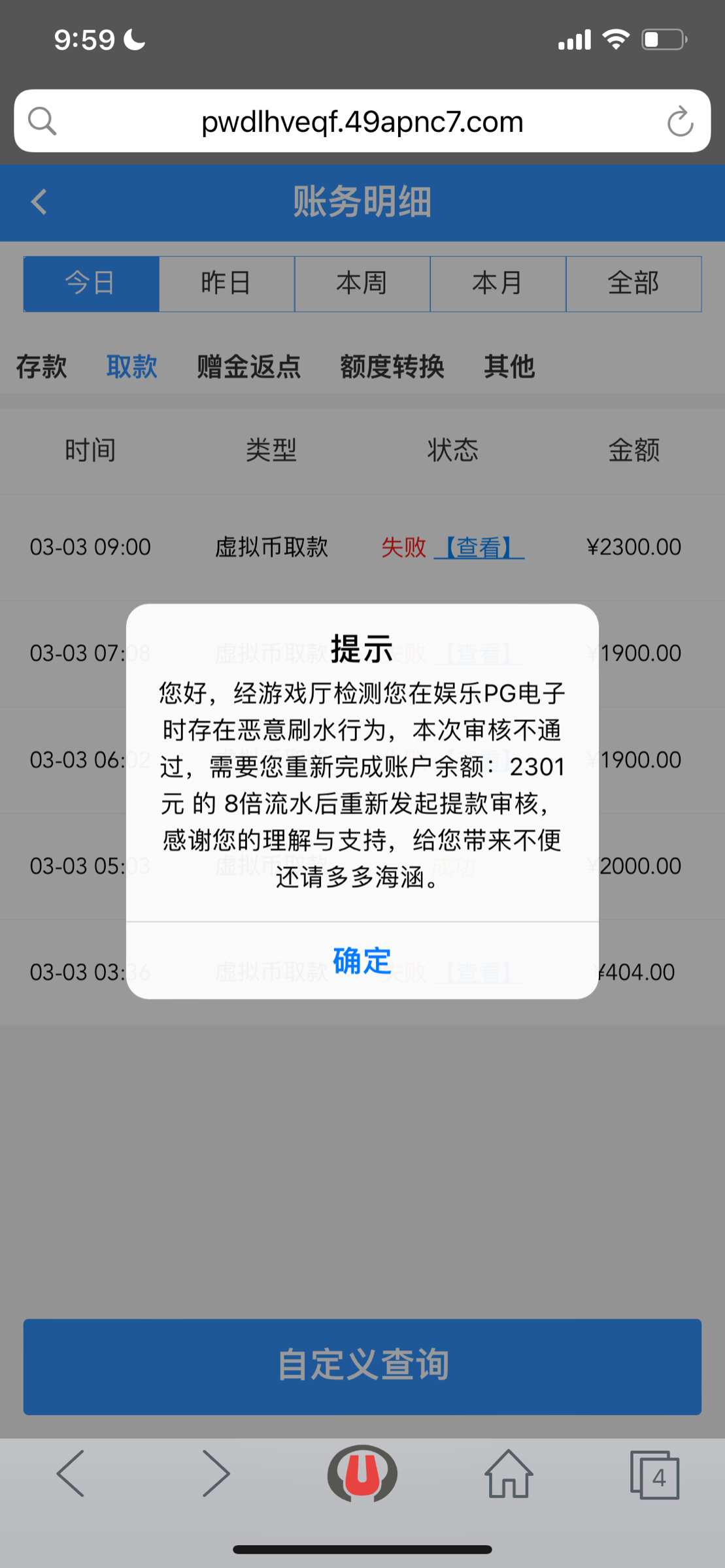Image resolution: width=725 pixels, height=1568 pixels.
Task: Go to the browser home page
Action: coord(508,1473)
